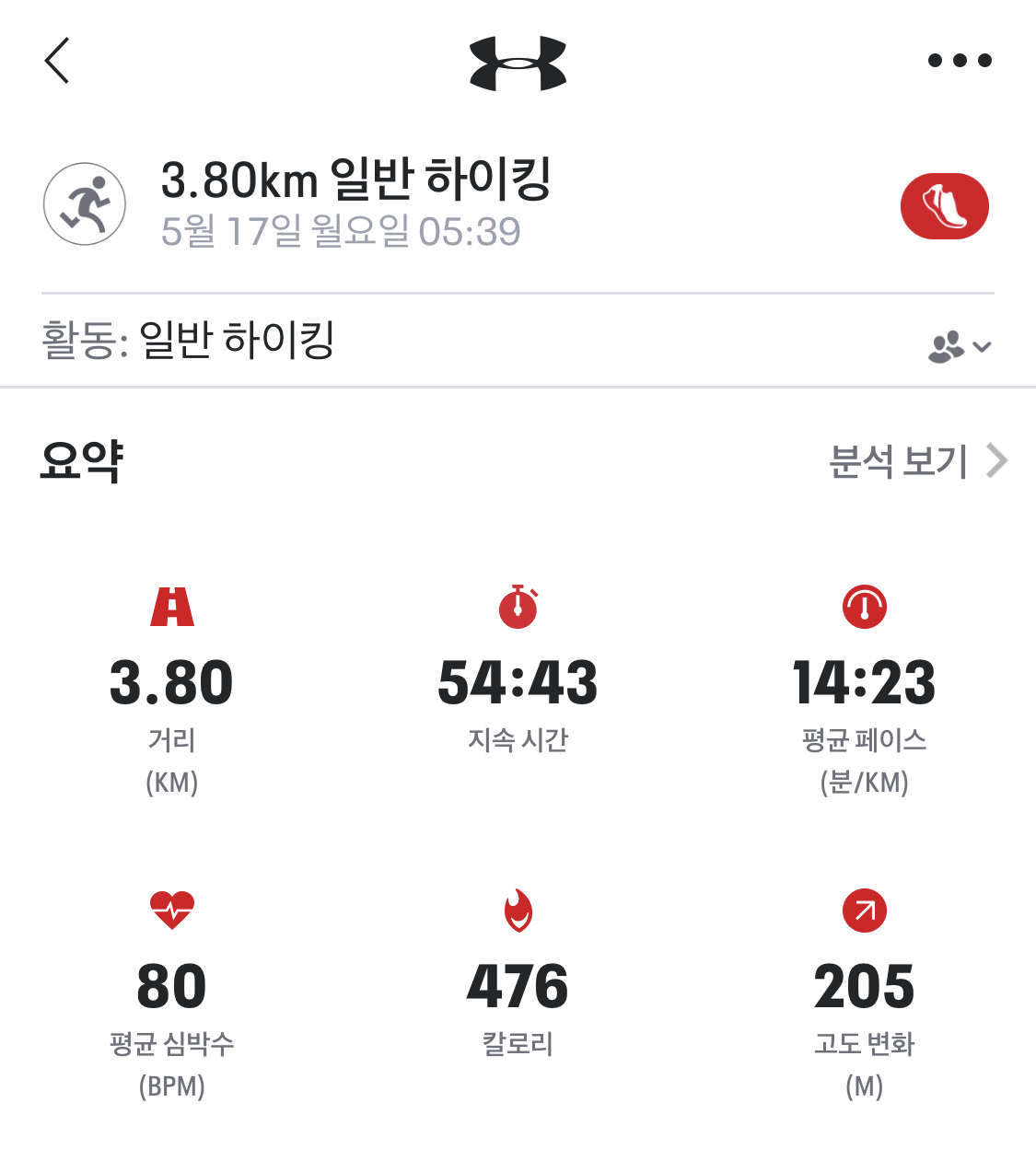Open 분석 보기 analysis view
This screenshot has height=1149, width=1036.
(917, 460)
